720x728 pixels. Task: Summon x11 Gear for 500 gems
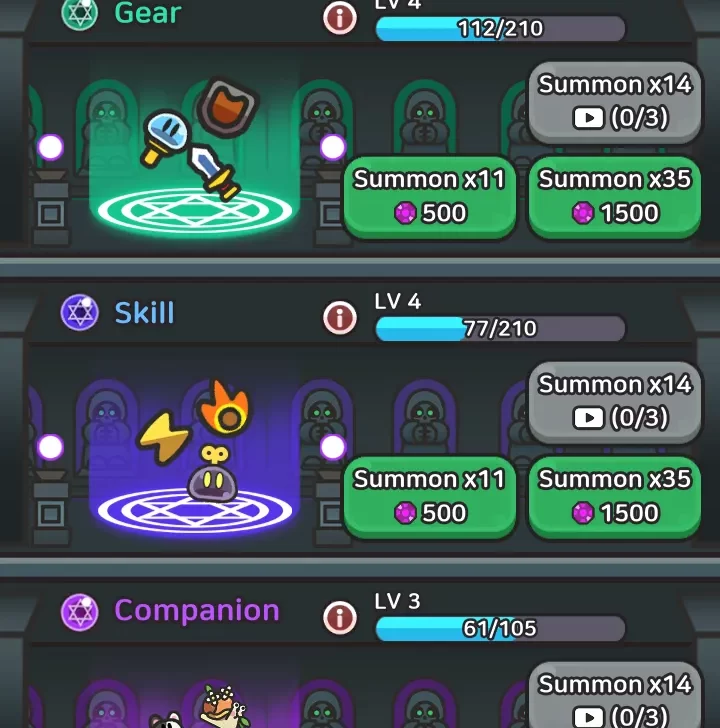[430, 196]
